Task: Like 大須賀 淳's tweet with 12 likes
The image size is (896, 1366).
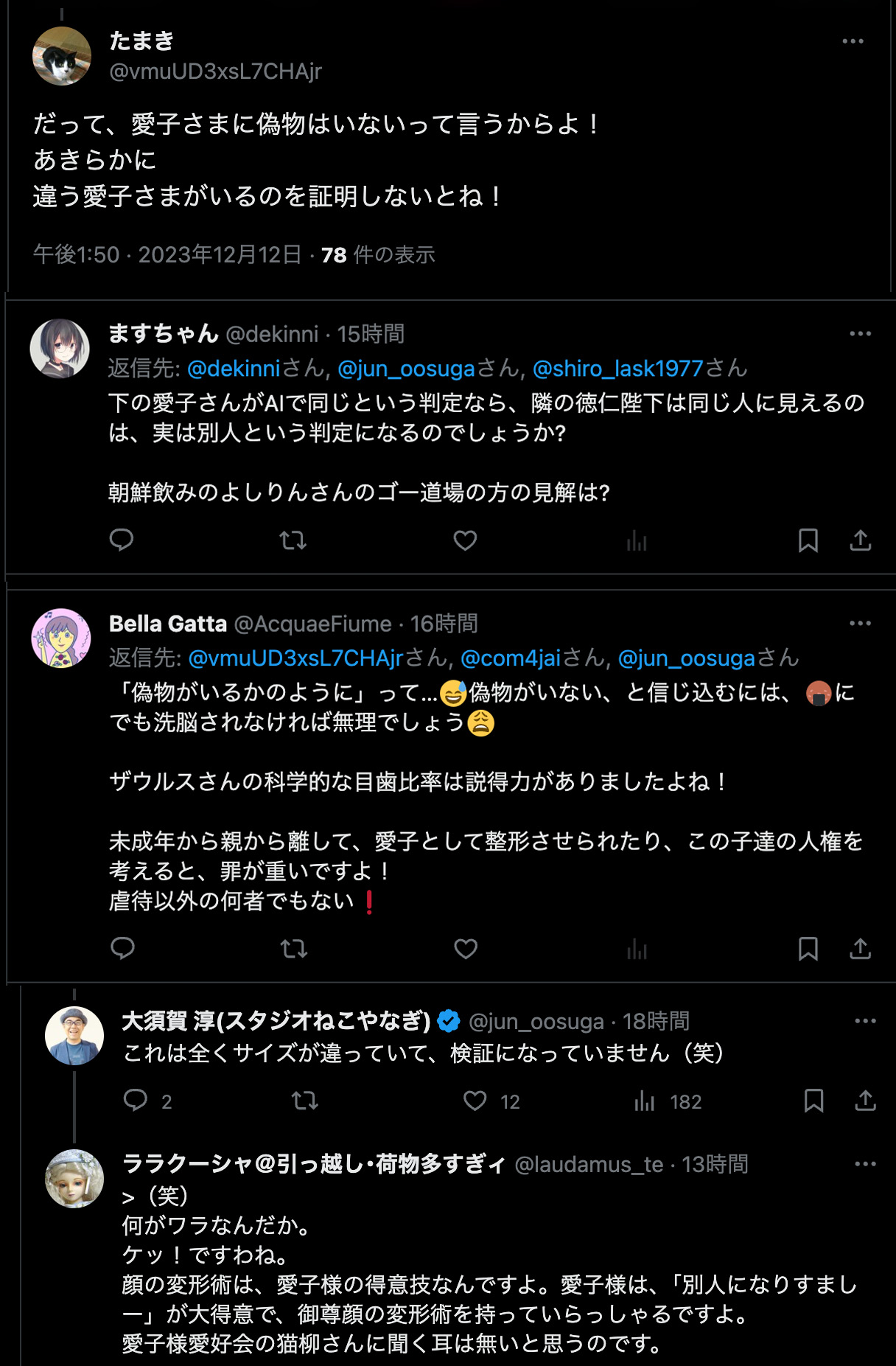Action: (x=475, y=1101)
